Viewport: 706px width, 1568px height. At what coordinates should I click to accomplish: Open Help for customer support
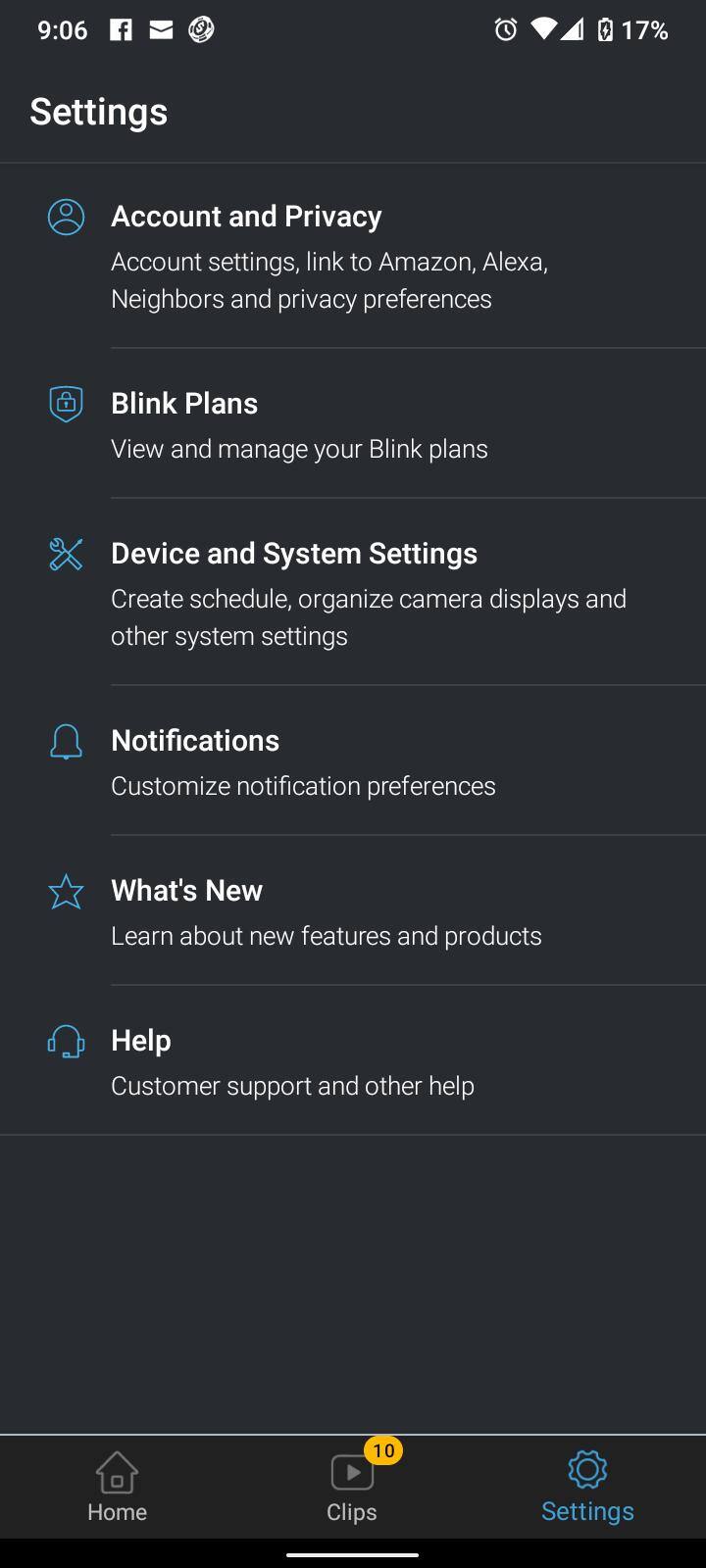[x=353, y=1061]
